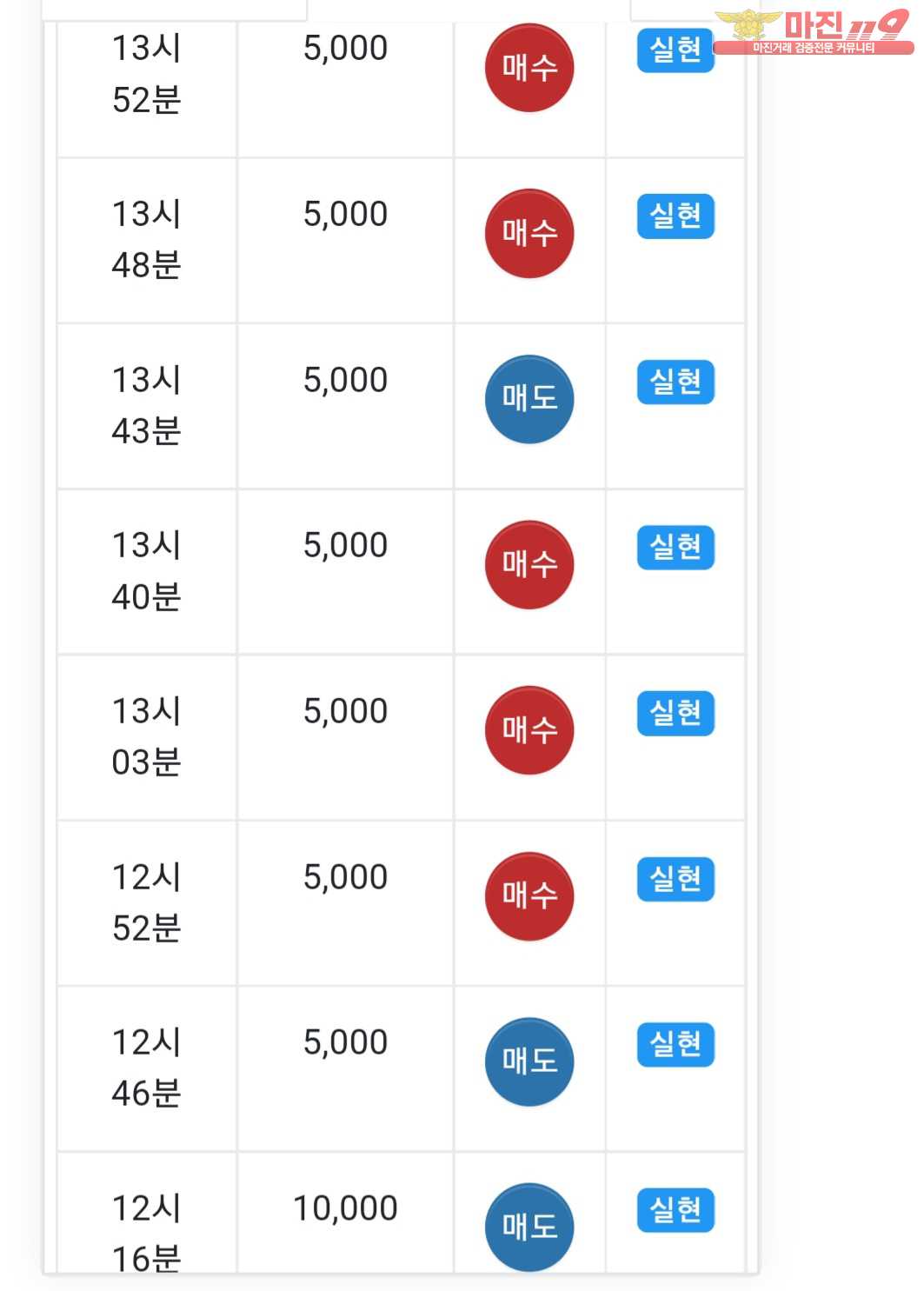Tap the 실현 badge in the 13시 03분 row
Screen dimensions: 924x1291
(675, 713)
